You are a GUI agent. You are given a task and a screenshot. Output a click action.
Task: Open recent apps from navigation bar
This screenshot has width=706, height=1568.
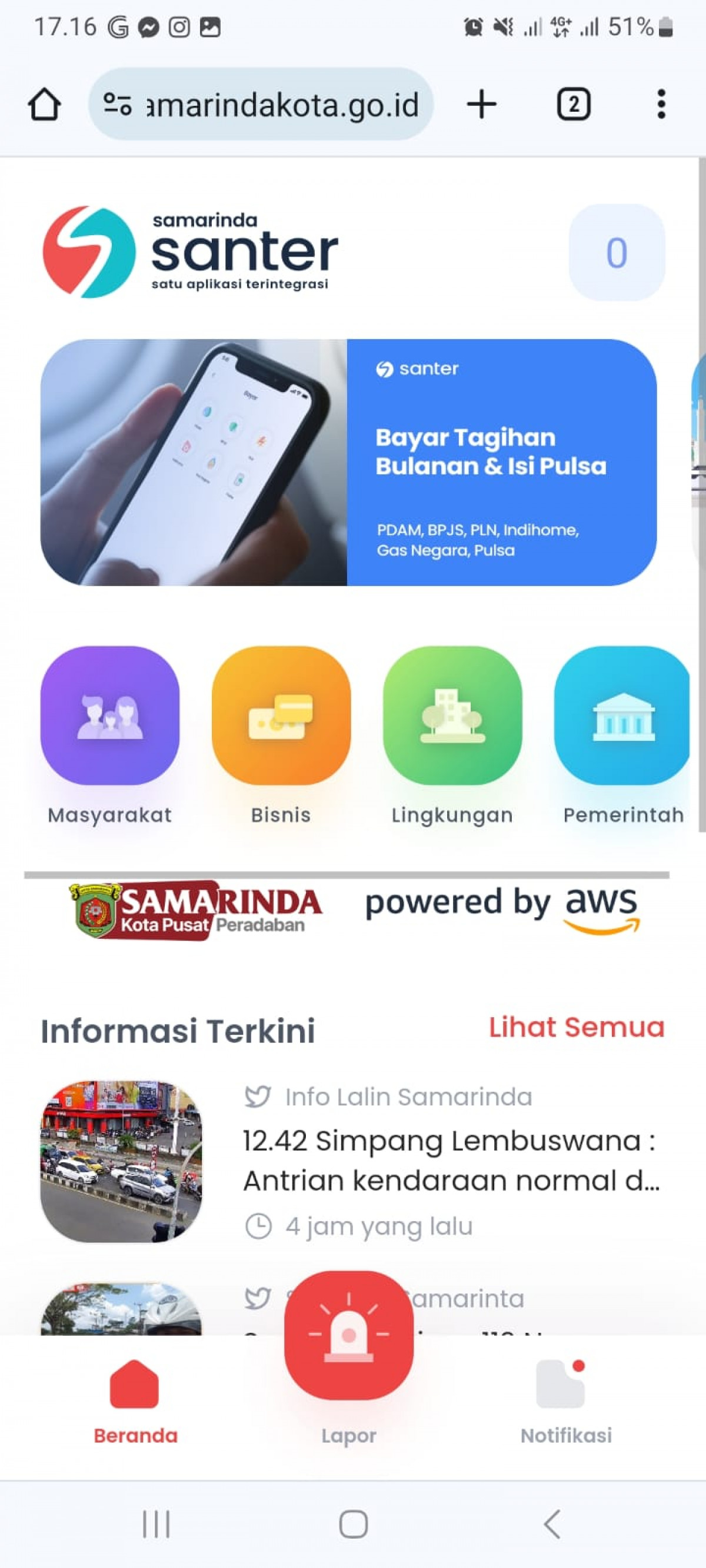tap(156, 1524)
